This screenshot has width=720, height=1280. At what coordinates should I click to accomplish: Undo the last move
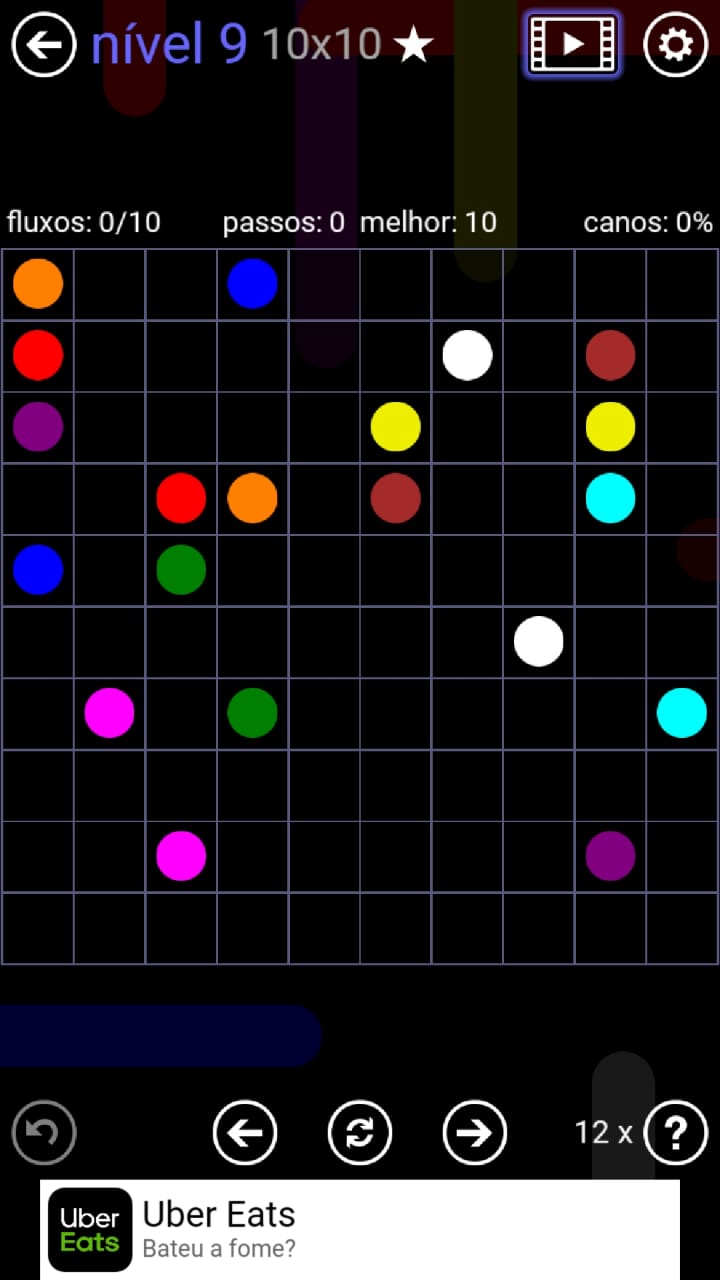[44, 1132]
